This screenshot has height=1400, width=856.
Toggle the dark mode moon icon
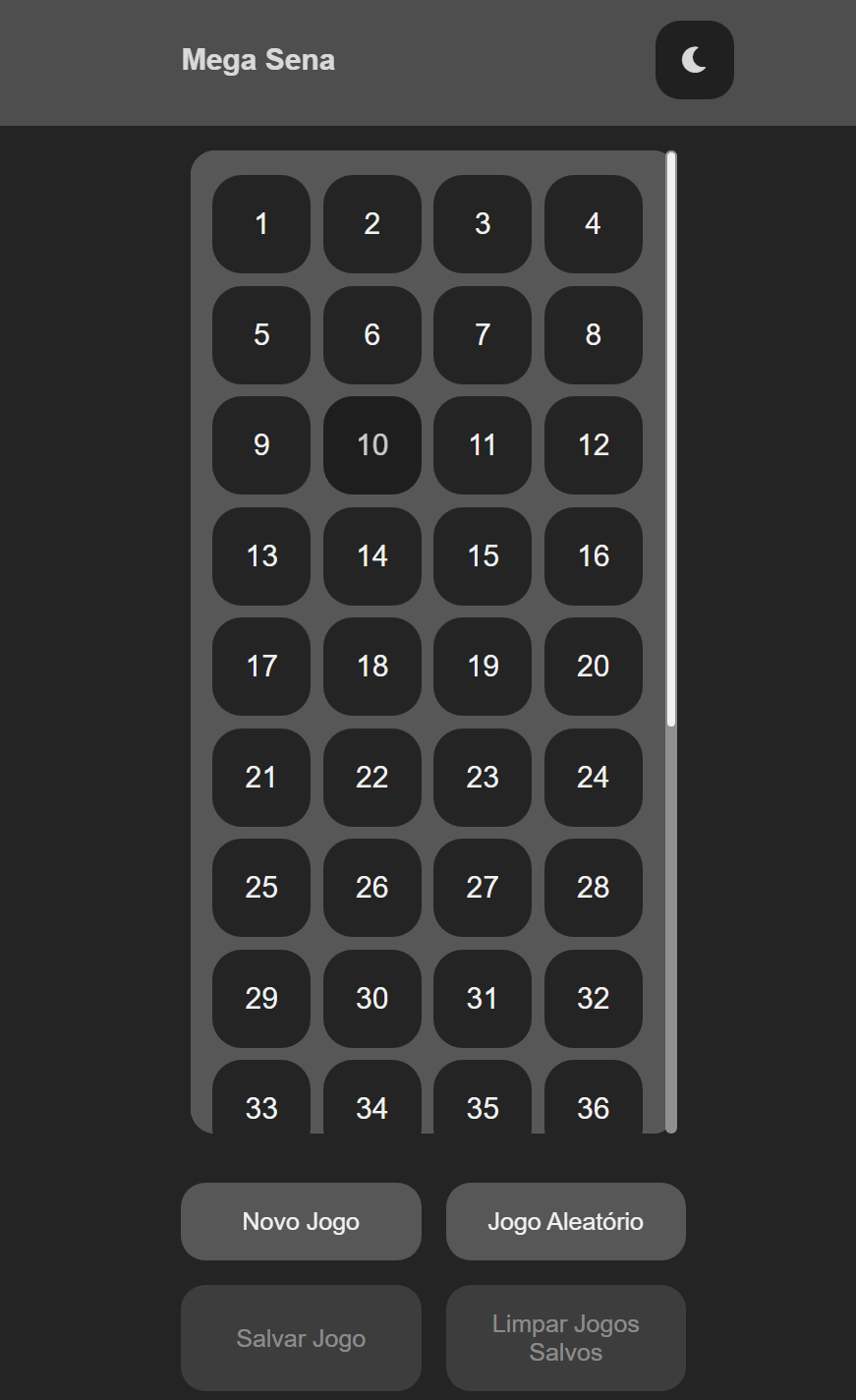[x=695, y=60]
